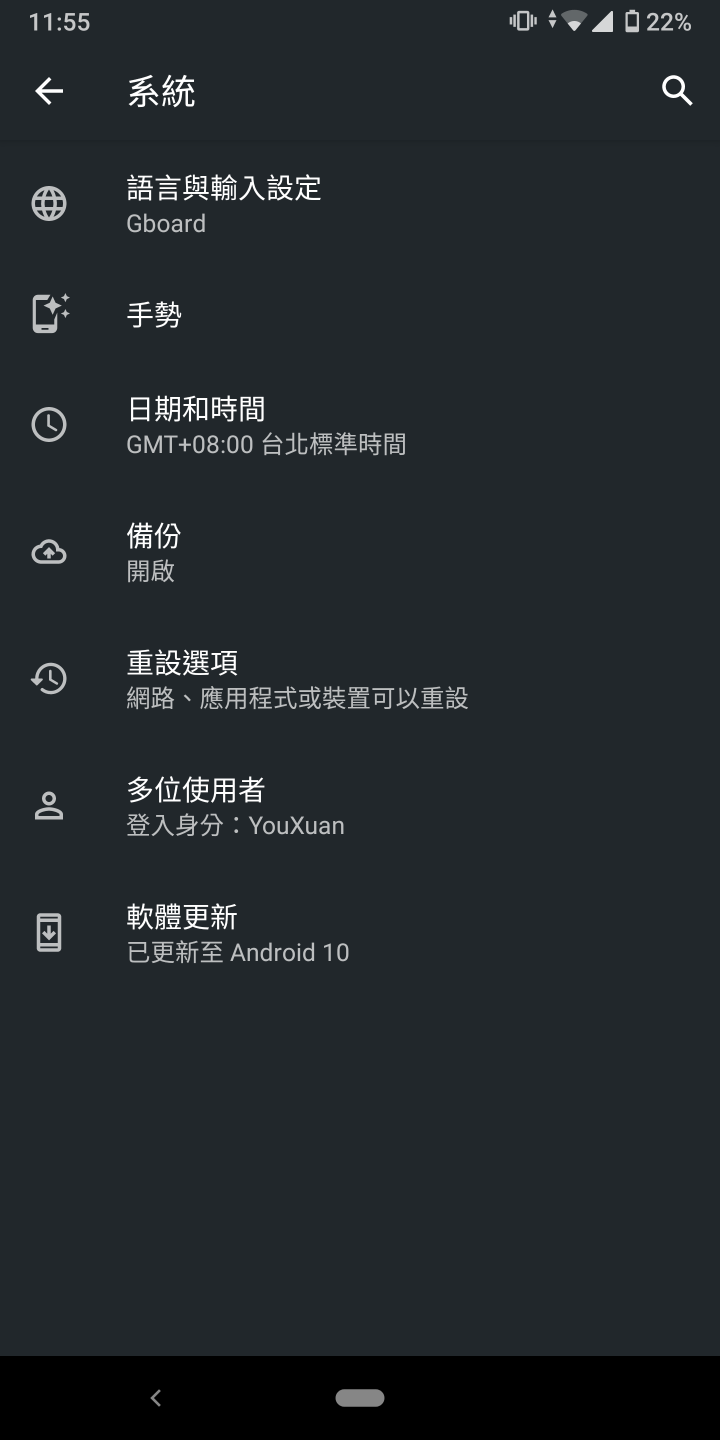Open 多位使用者 settings
This screenshot has width=720, height=1440.
360,806
